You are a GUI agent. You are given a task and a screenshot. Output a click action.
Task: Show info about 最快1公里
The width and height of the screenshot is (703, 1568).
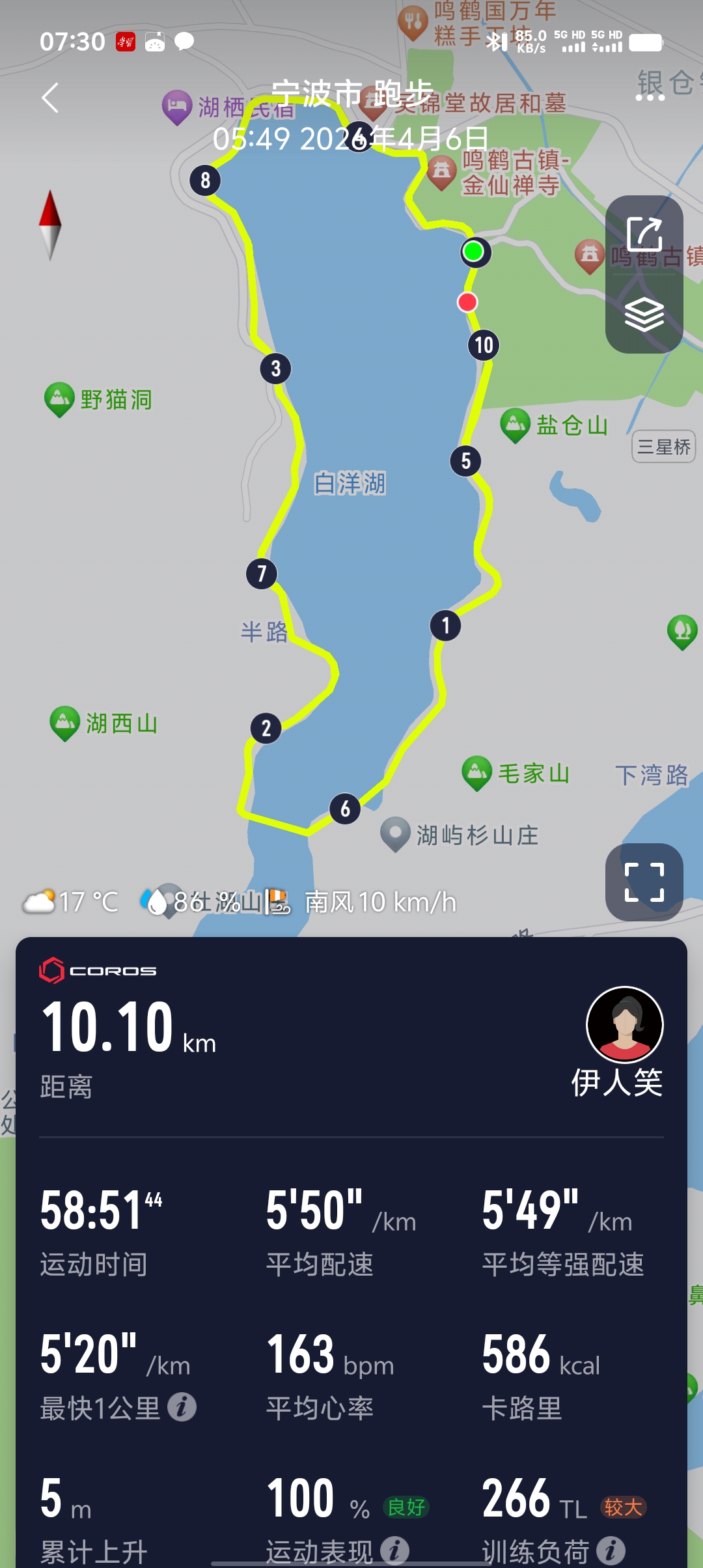click(182, 1408)
